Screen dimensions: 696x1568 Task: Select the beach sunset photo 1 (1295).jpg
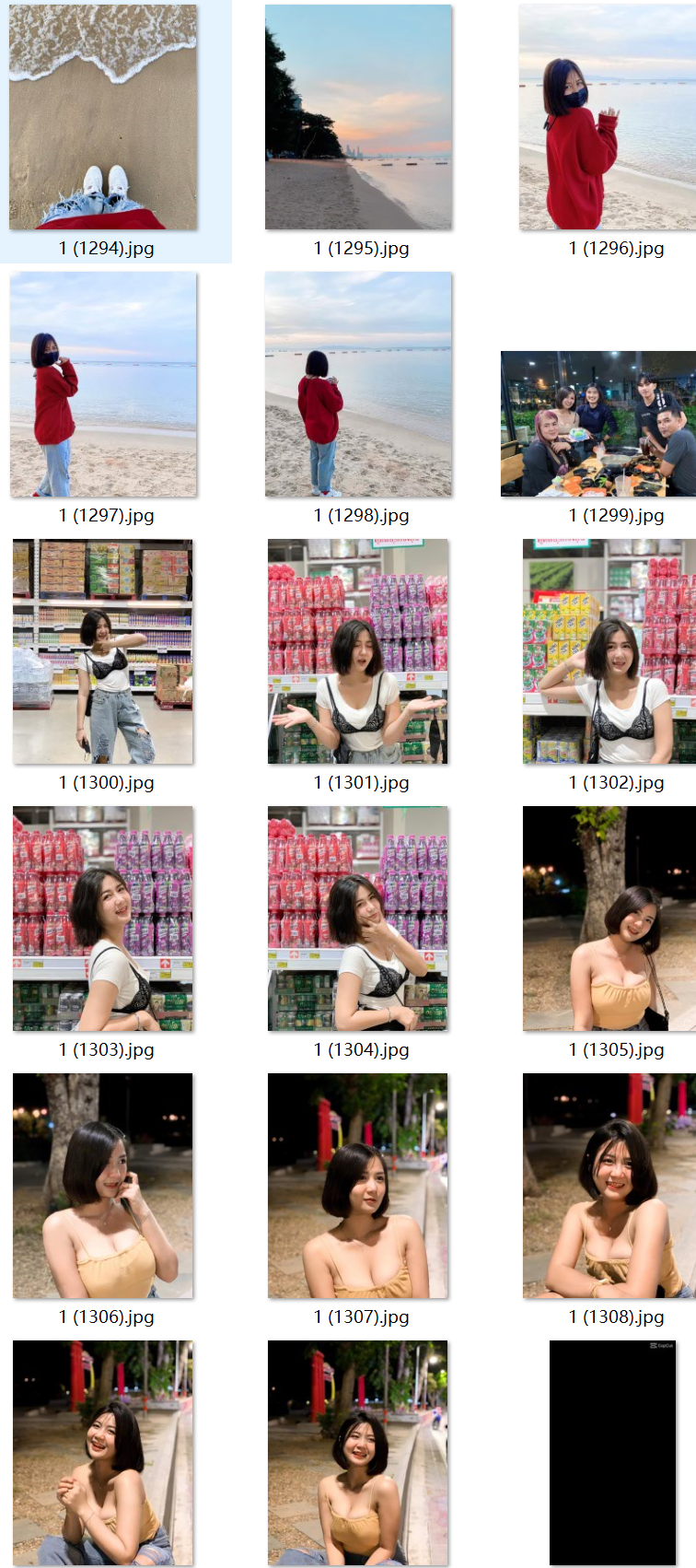click(x=358, y=118)
